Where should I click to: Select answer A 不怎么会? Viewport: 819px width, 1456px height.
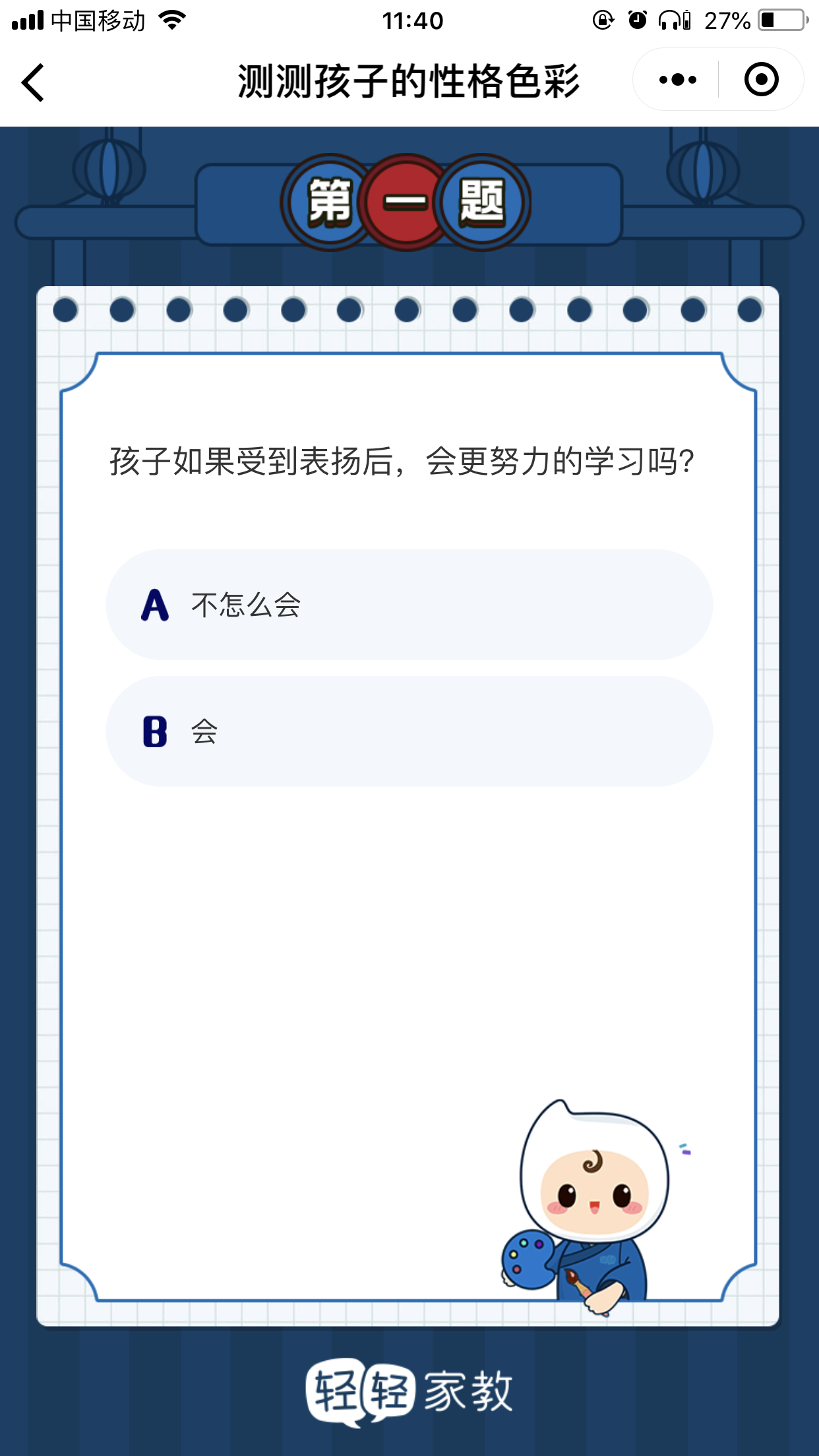click(x=409, y=605)
